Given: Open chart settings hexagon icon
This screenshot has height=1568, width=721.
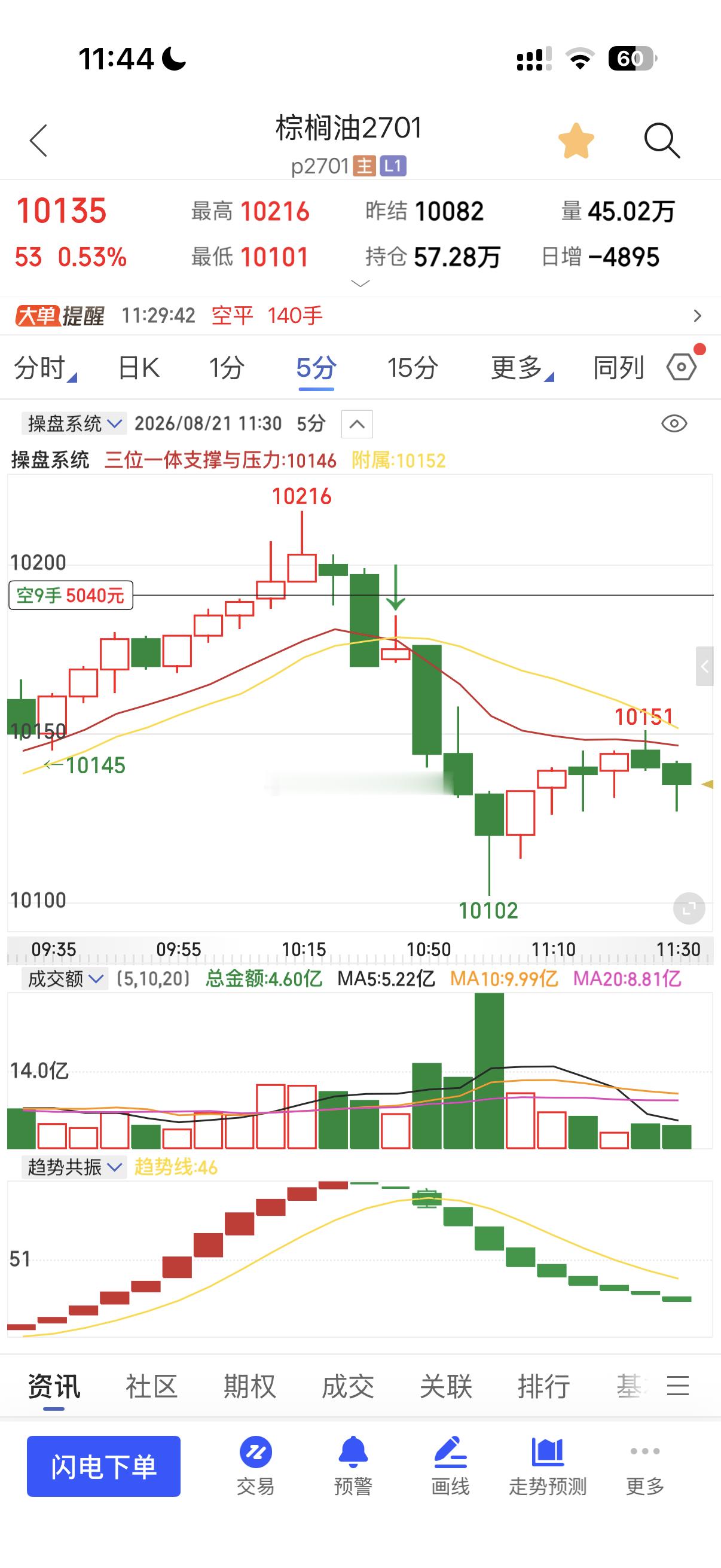Looking at the screenshot, I should [682, 367].
